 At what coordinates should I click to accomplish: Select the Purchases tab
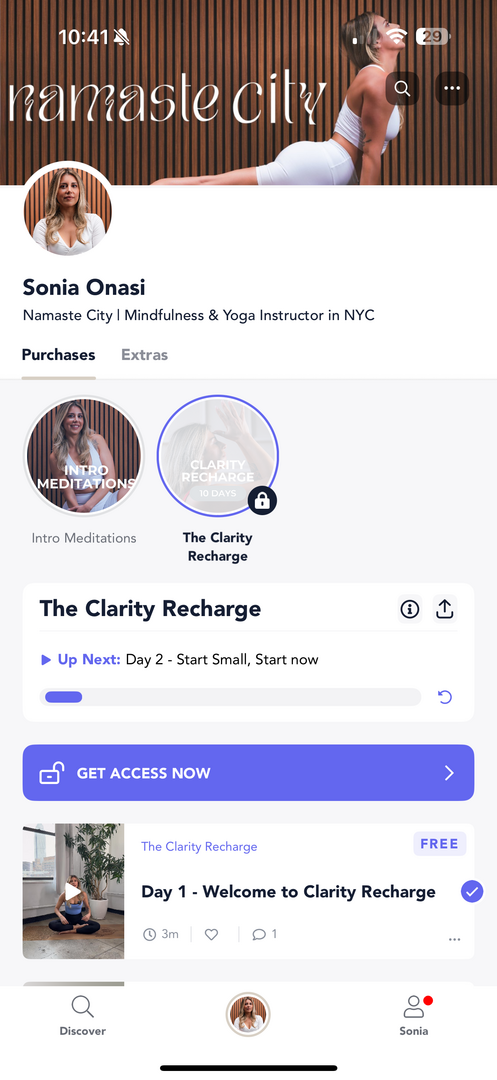coord(59,355)
